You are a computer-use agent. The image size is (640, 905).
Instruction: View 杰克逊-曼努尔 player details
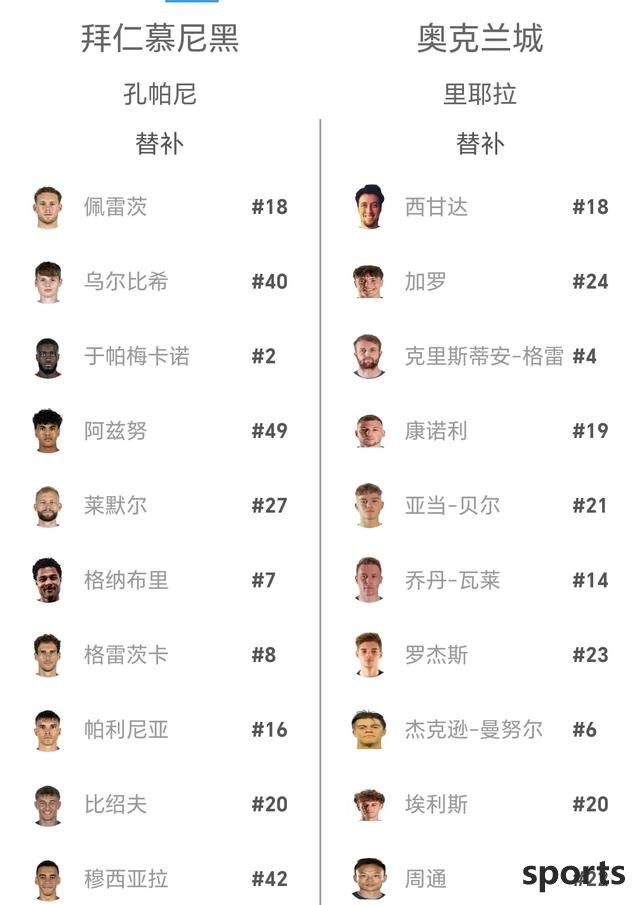click(473, 730)
